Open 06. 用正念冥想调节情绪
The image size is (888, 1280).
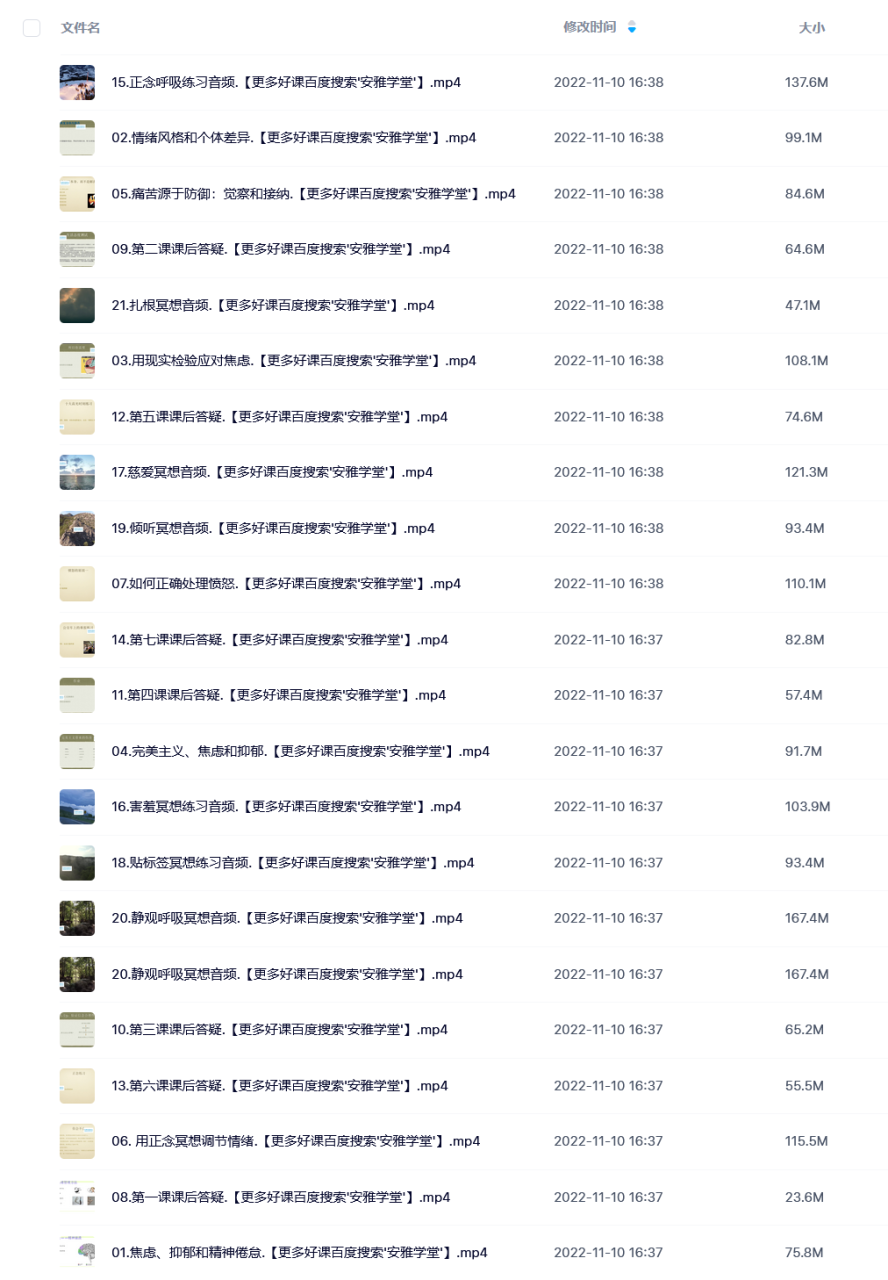click(296, 1141)
